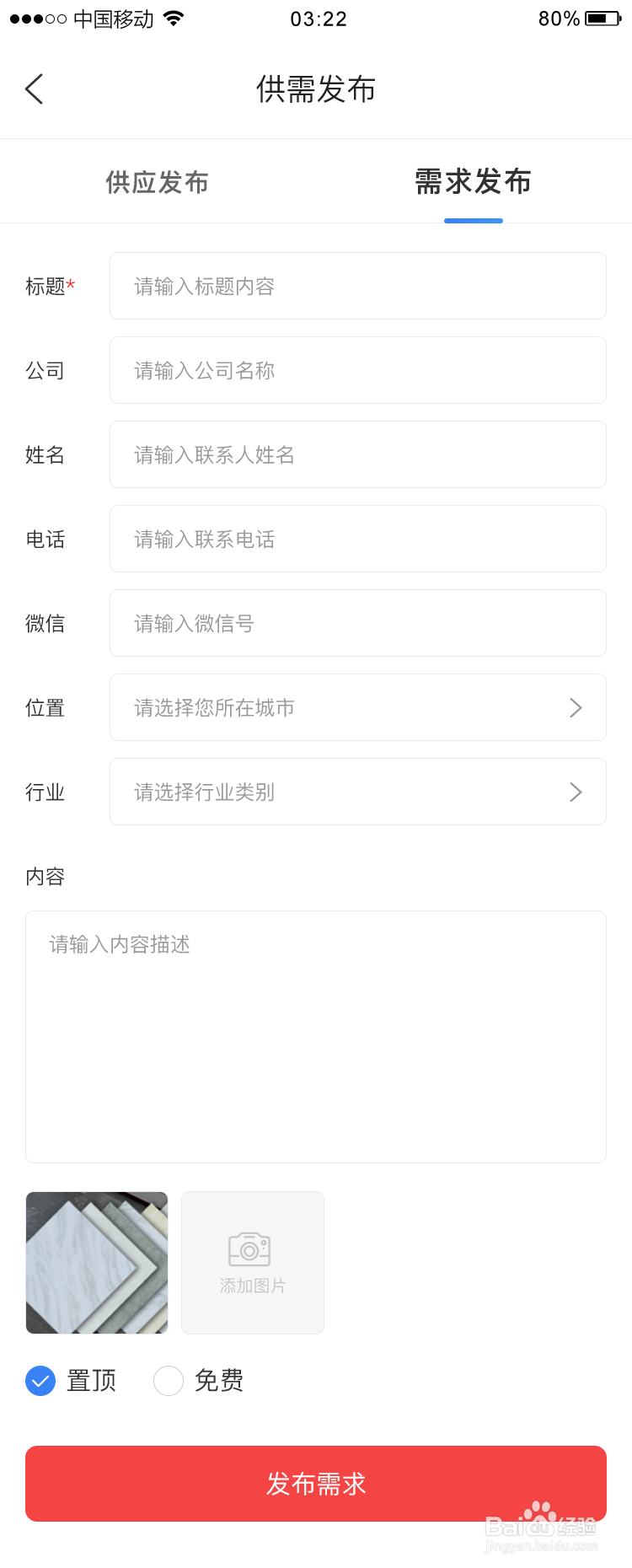Tap the marble tiles image thumbnail

tap(96, 1262)
